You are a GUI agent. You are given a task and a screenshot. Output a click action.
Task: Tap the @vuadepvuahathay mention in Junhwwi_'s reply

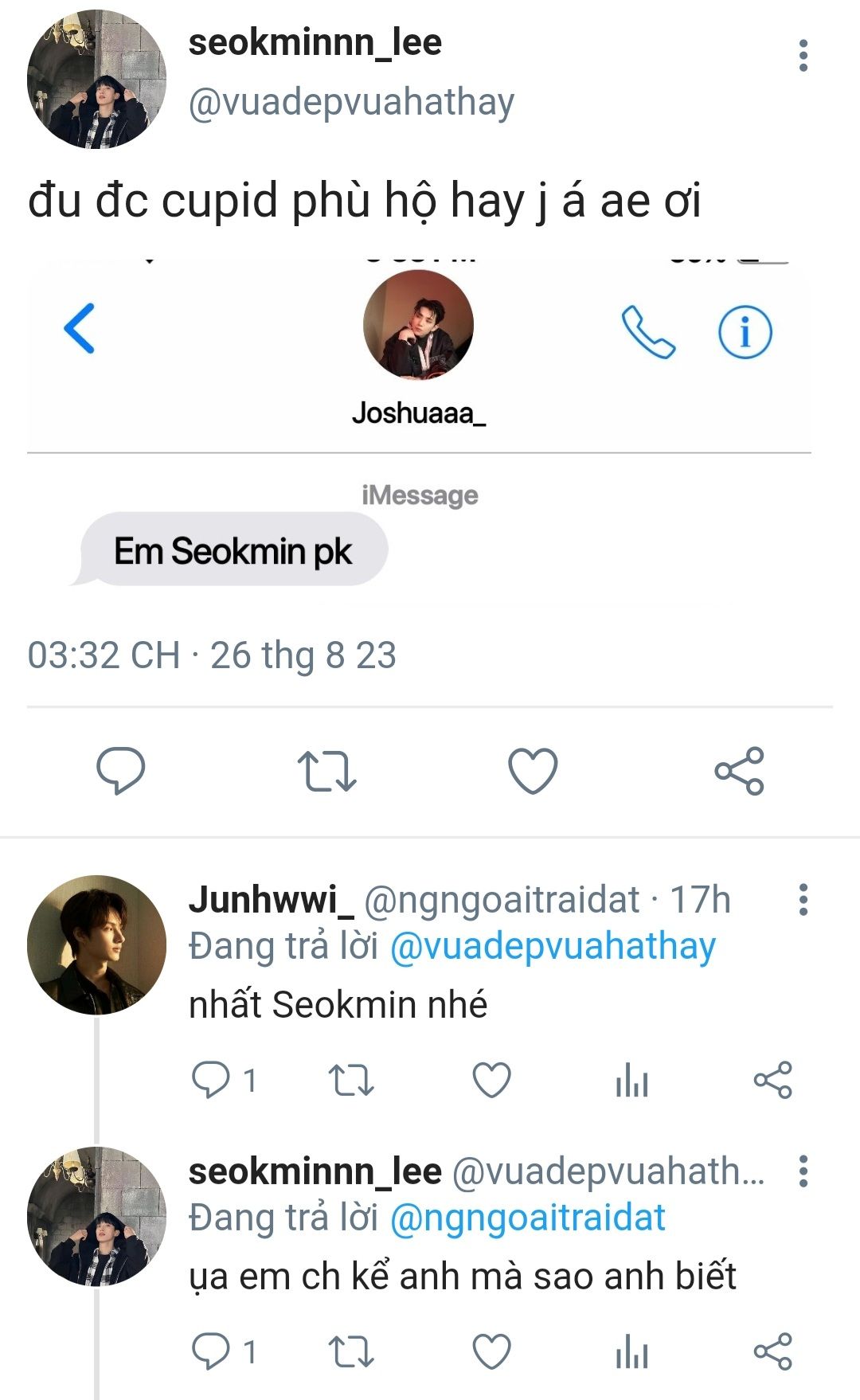click(553, 947)
